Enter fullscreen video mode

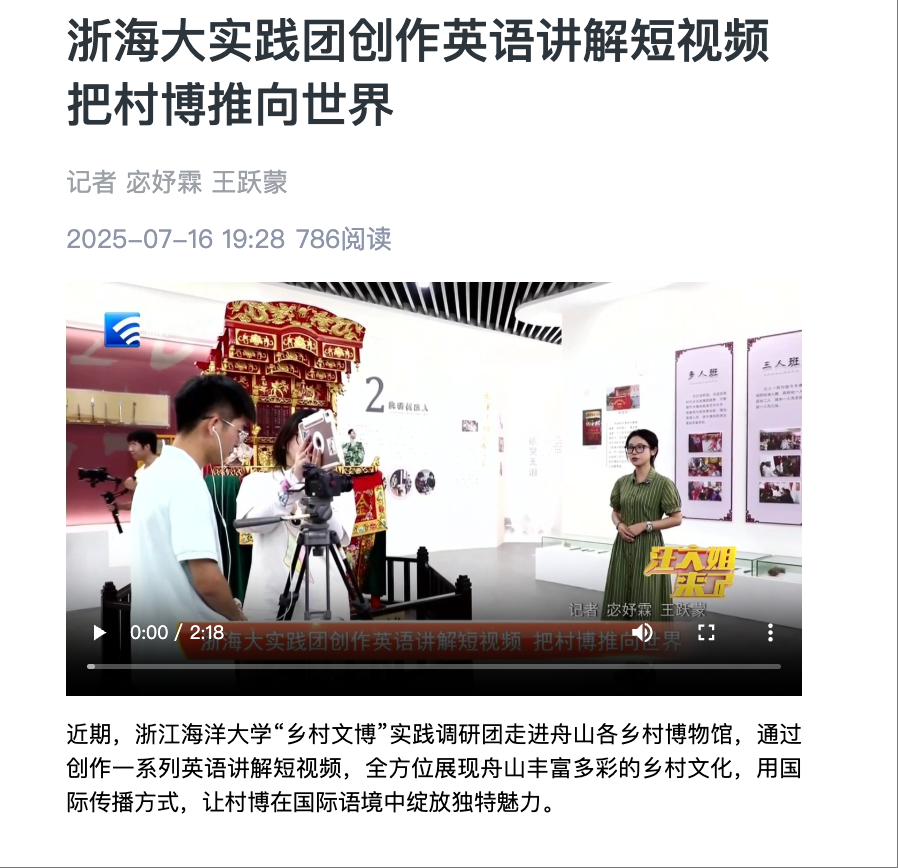pyautogui.click(x=706, y=632)
